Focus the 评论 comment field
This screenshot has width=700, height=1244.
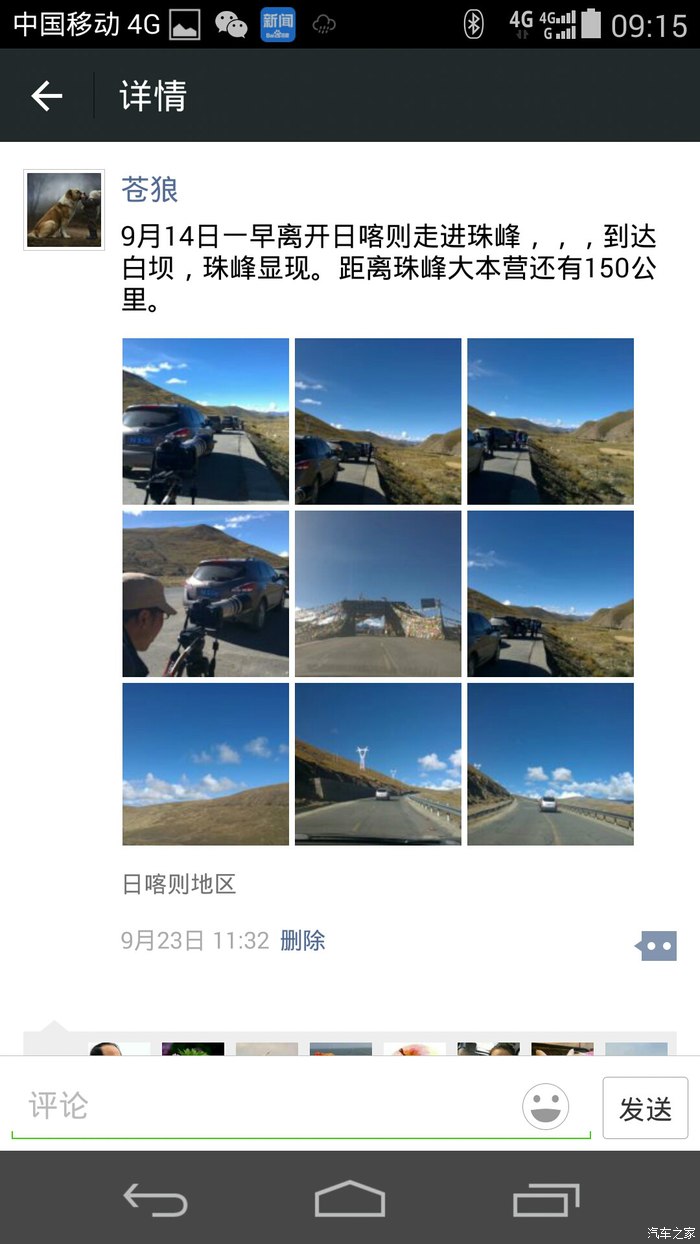260,1107
